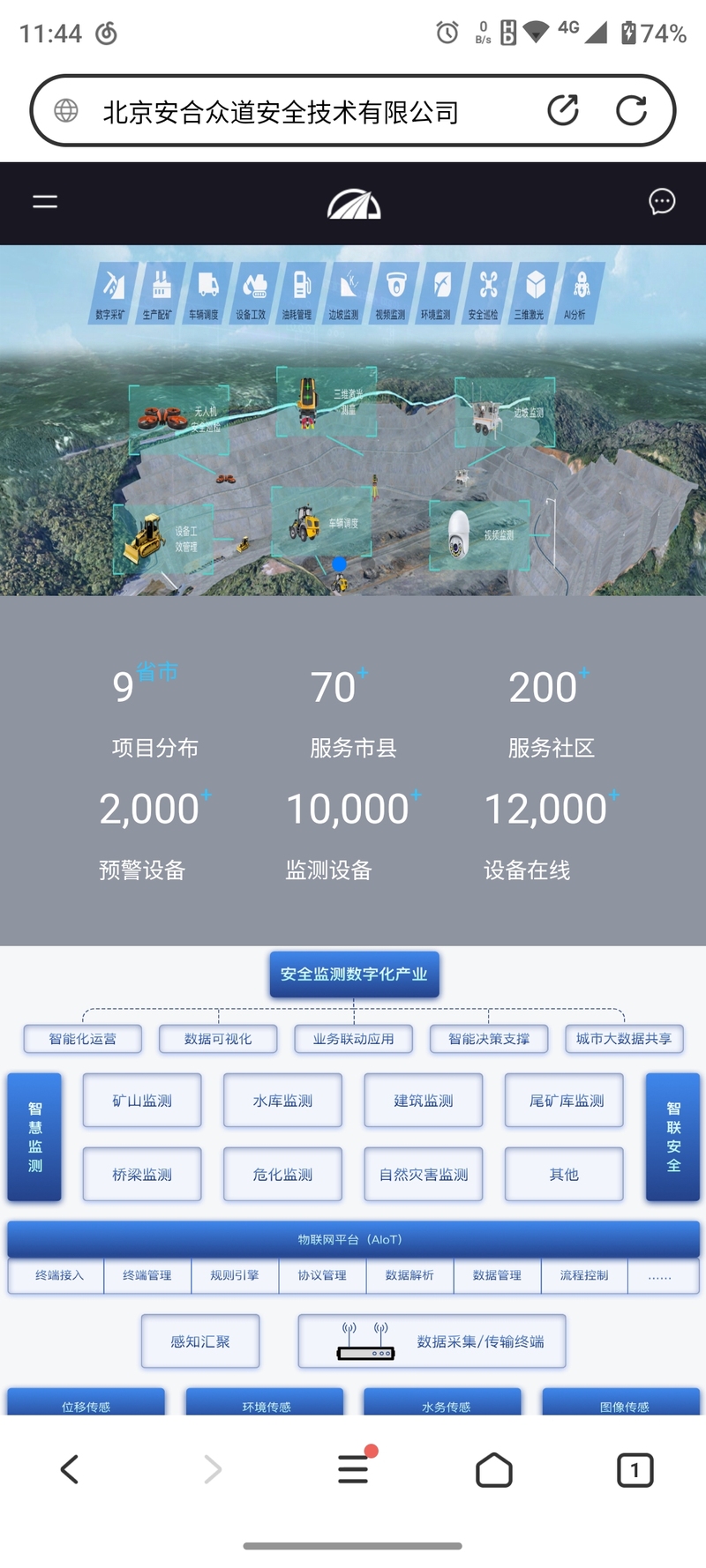Go to the browser home page
Image resolution: width=706 pixels, height=1568 pixels.
(494, 1469)
